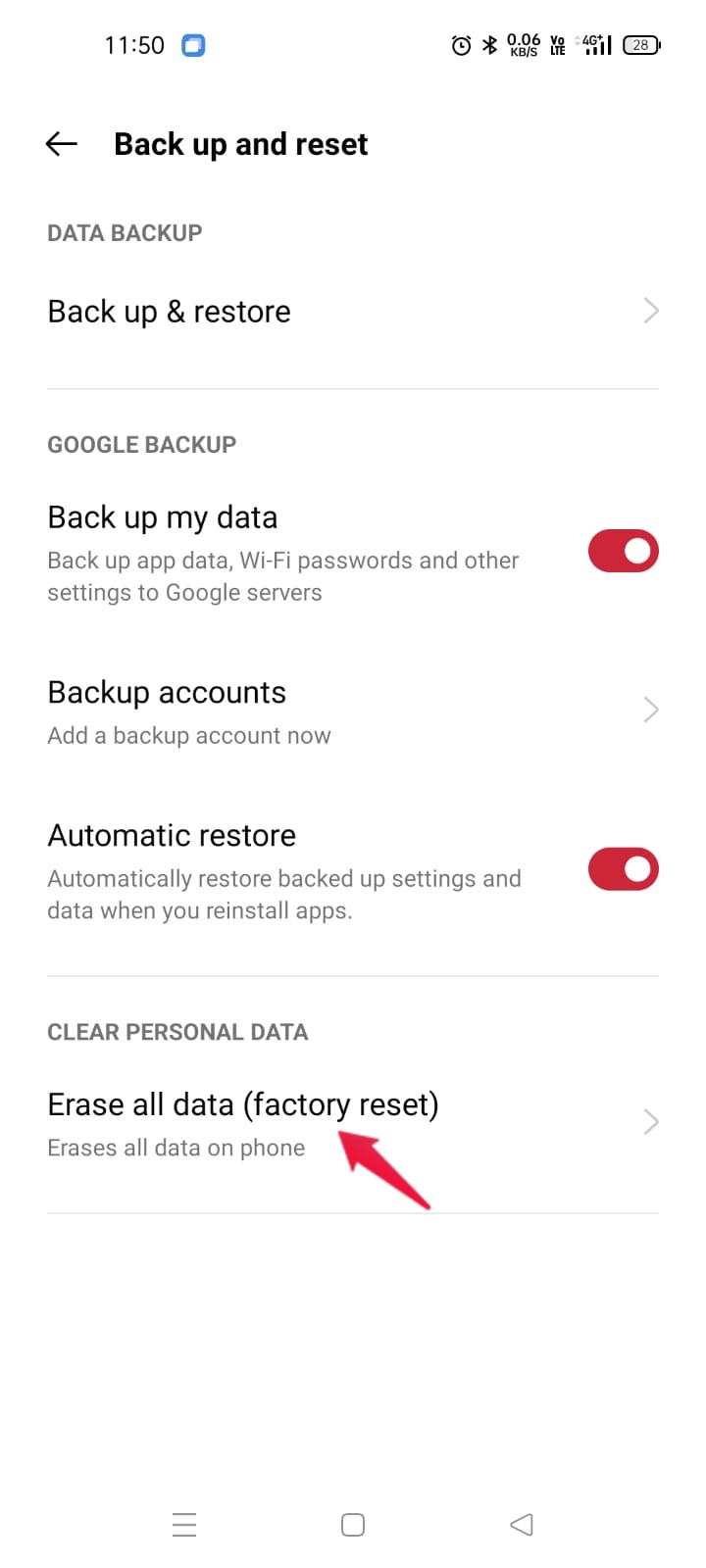This screenshot has height=1568, width=706.
Task: Tap the back navigation triangle icon
Action: tap(521, 1524)
